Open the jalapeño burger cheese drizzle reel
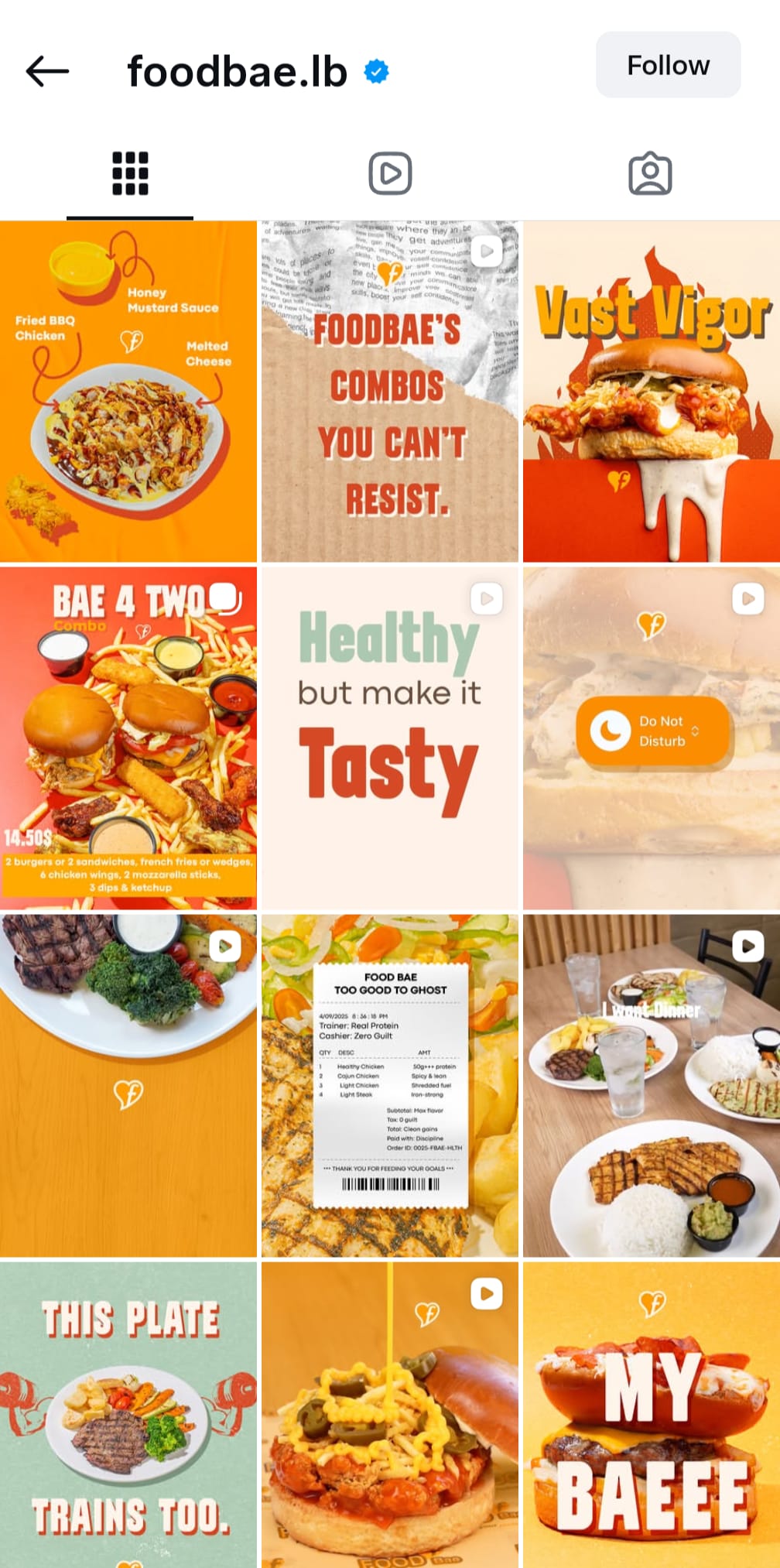The image size is (780, 1568). click(390, 1416)
